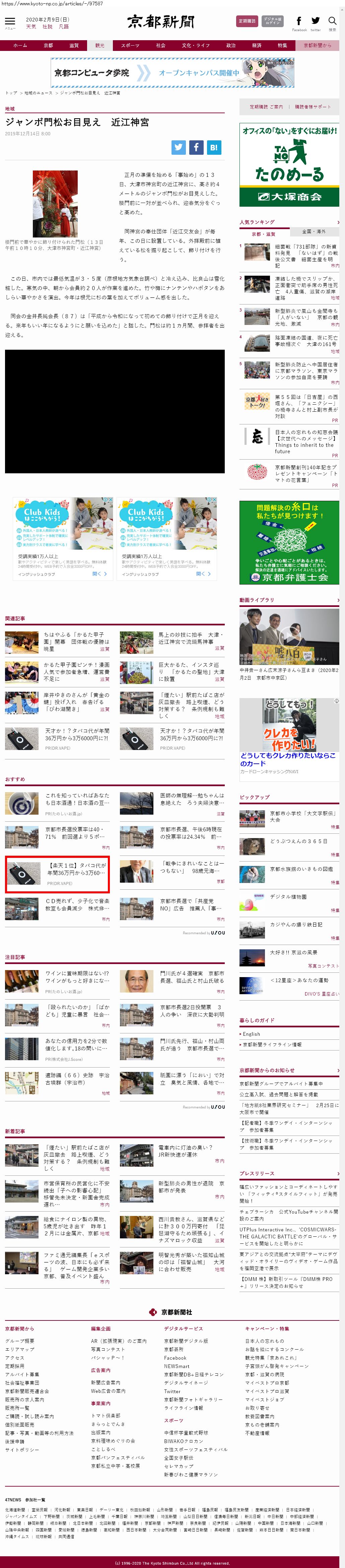Open the English link in 暮らしのガイド

coord(251,1034)
